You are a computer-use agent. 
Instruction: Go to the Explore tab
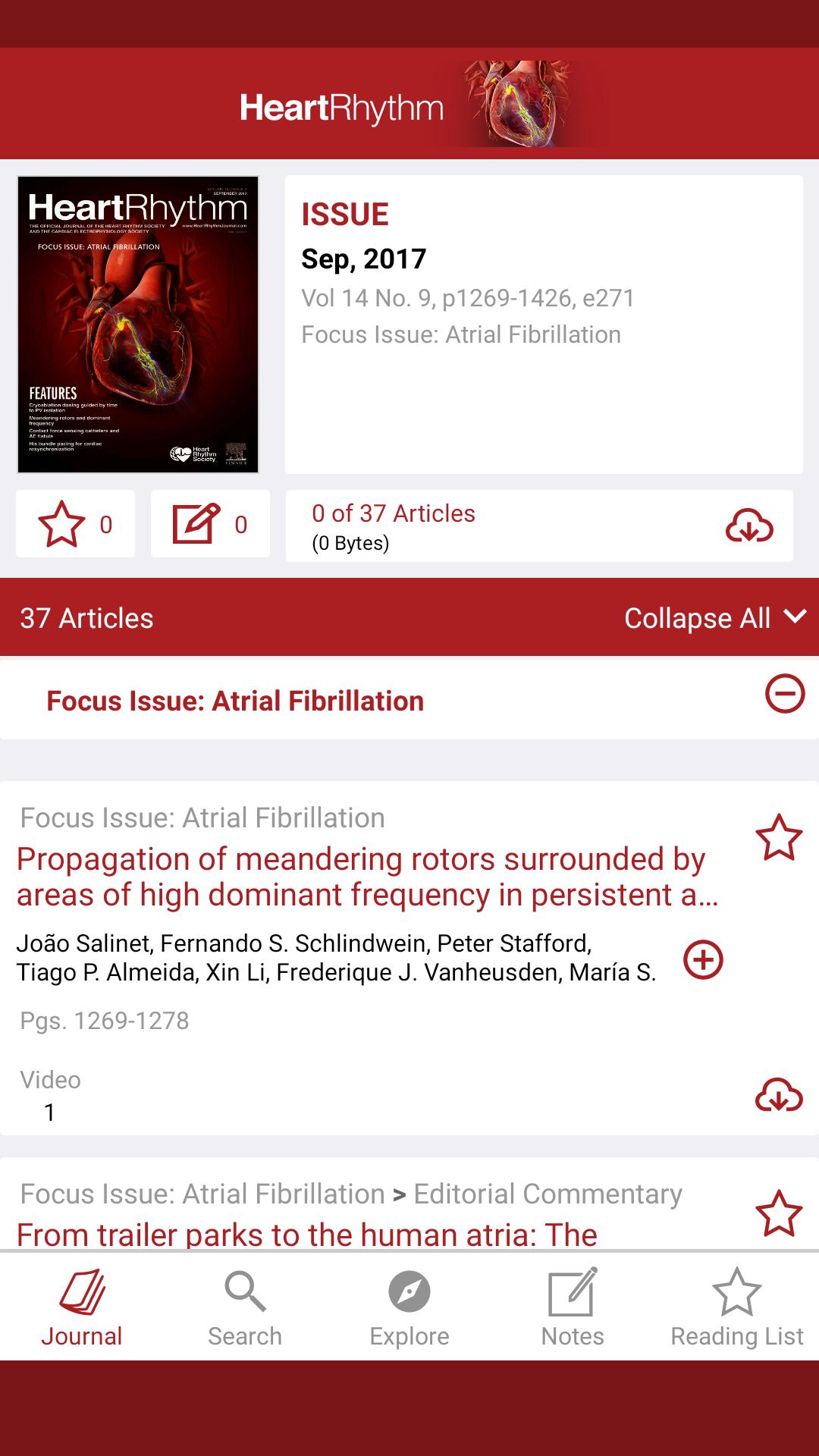coord(409,1307)
